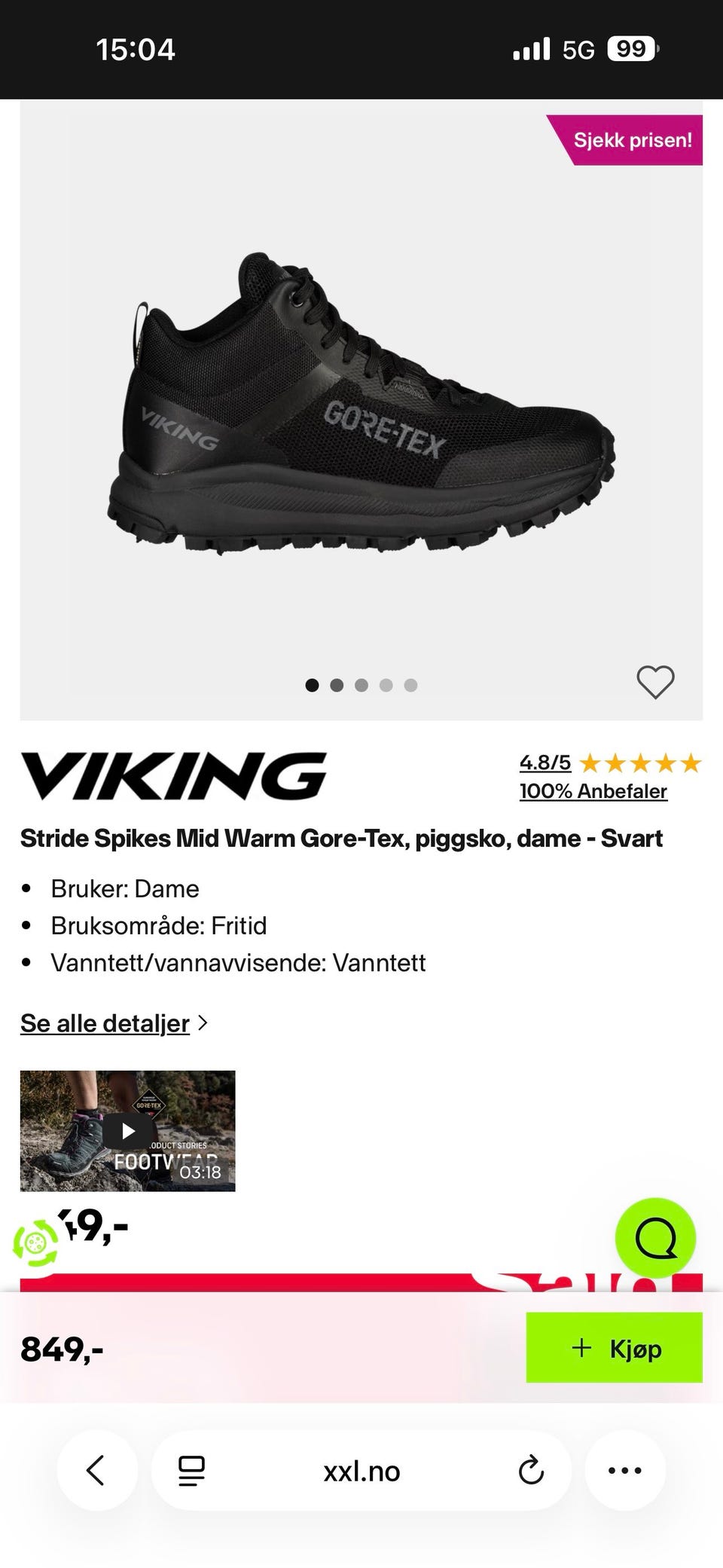Open the page reader options icon
Image resolution: width=723 pixels, height=1568 pixels.
pos(191,1470)
